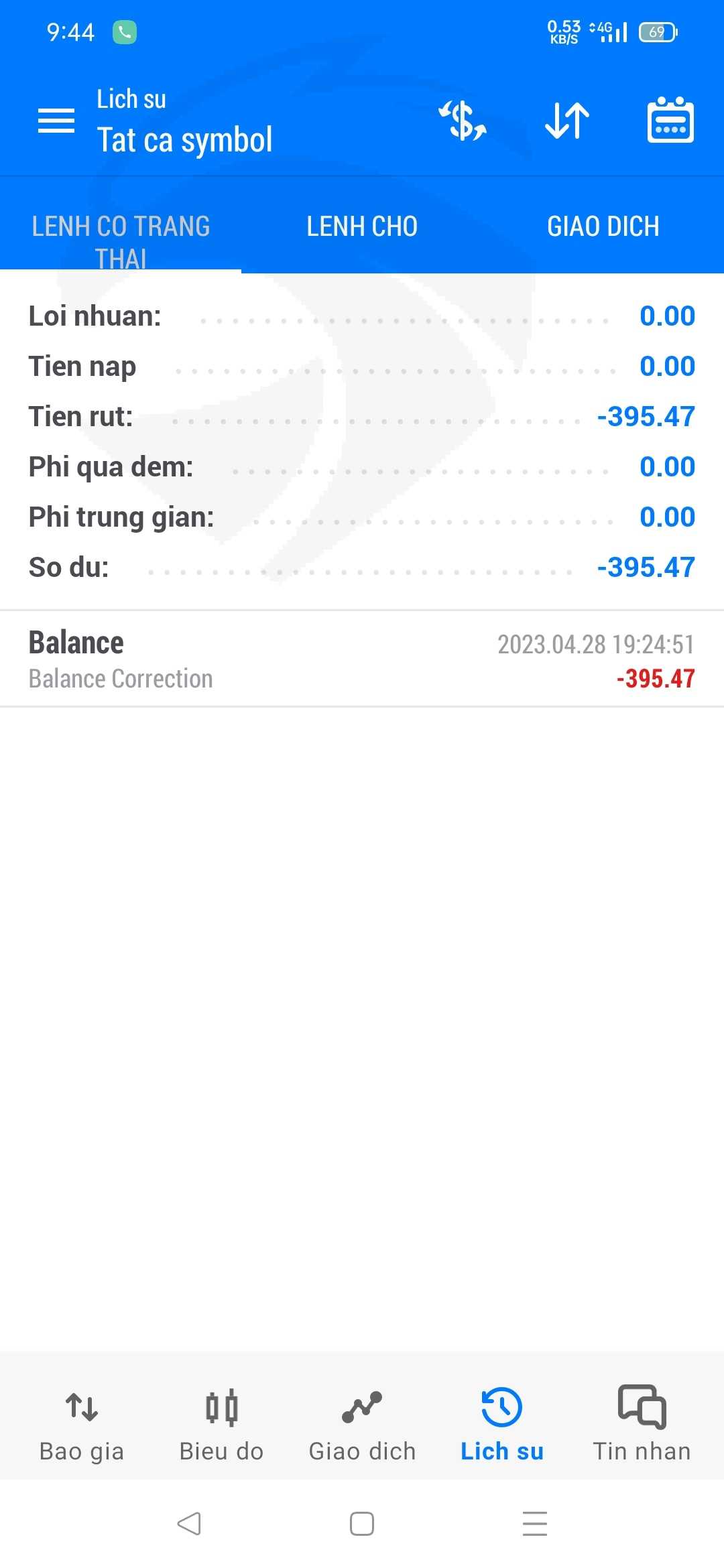Switch to the LENH CHO tab
The width and height of the screenshot is (724, 1568).
coord(362,226)
